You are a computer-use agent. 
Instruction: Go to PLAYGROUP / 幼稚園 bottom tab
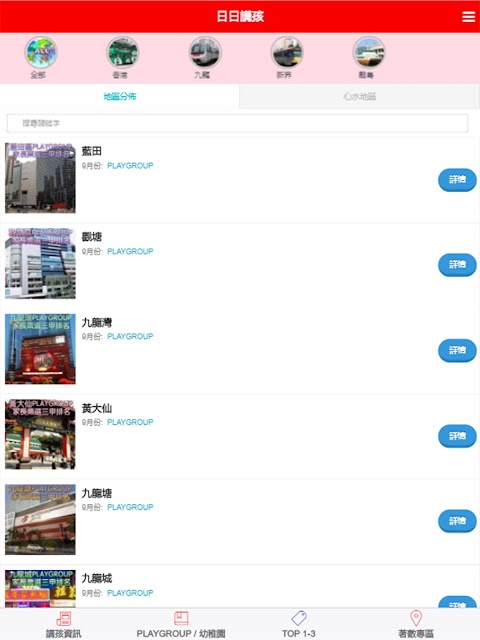[x=181, y=624]
